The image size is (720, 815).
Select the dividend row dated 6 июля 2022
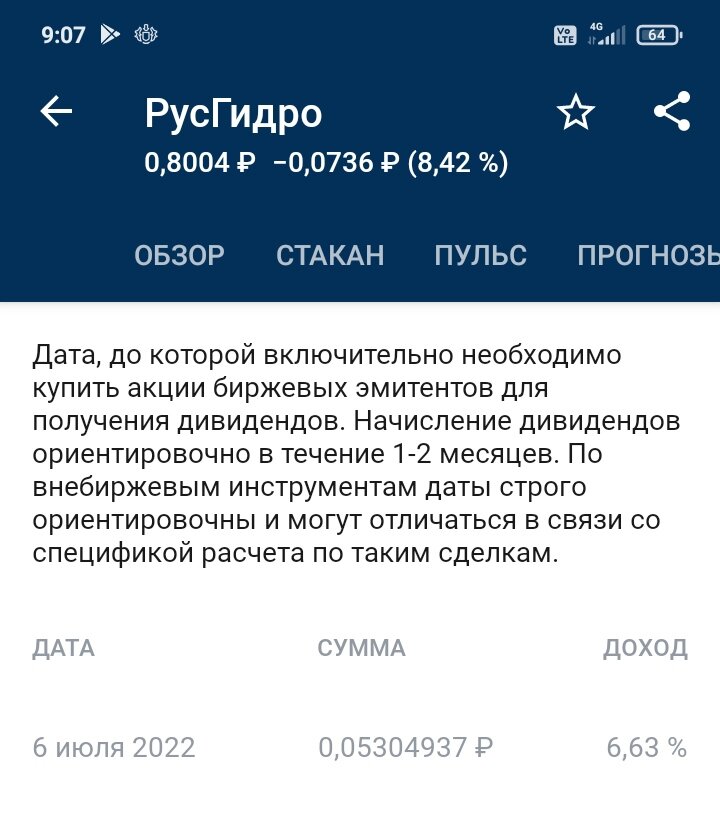(x=360, y=746)
